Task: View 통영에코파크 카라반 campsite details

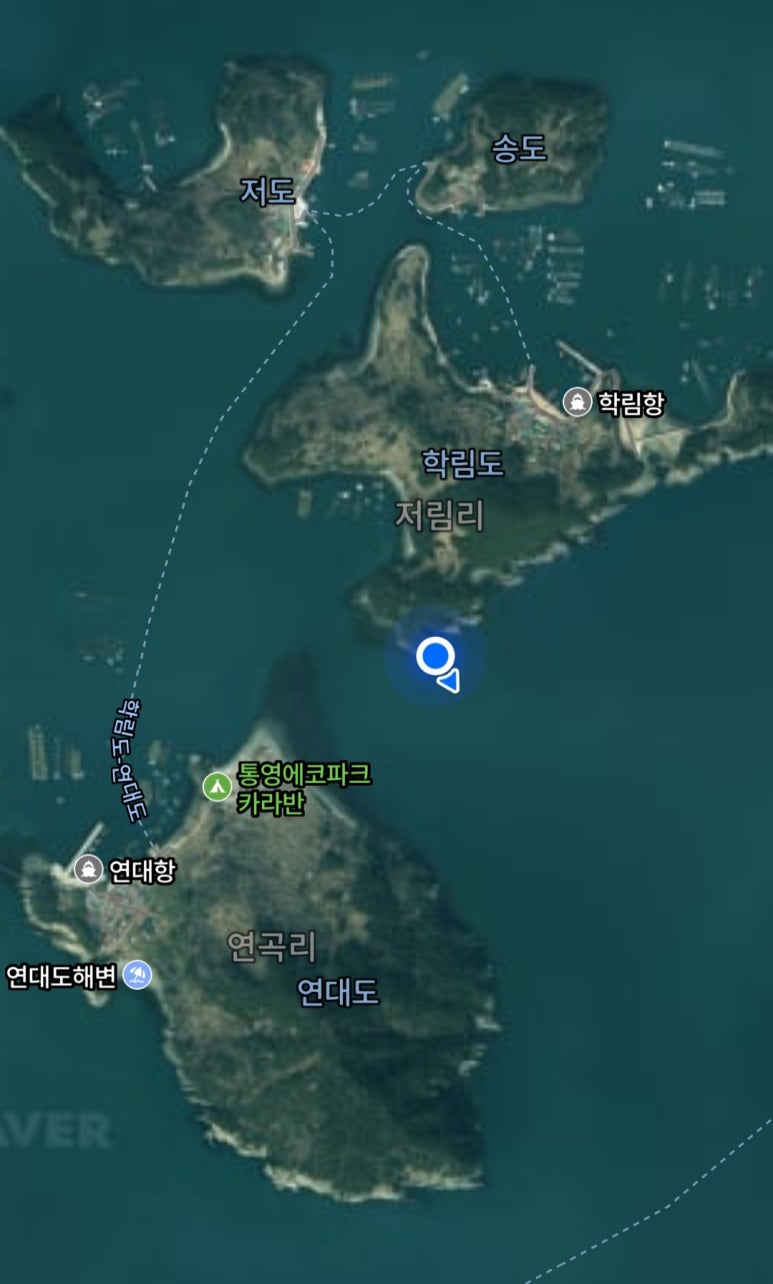Action: pos(217,786)
